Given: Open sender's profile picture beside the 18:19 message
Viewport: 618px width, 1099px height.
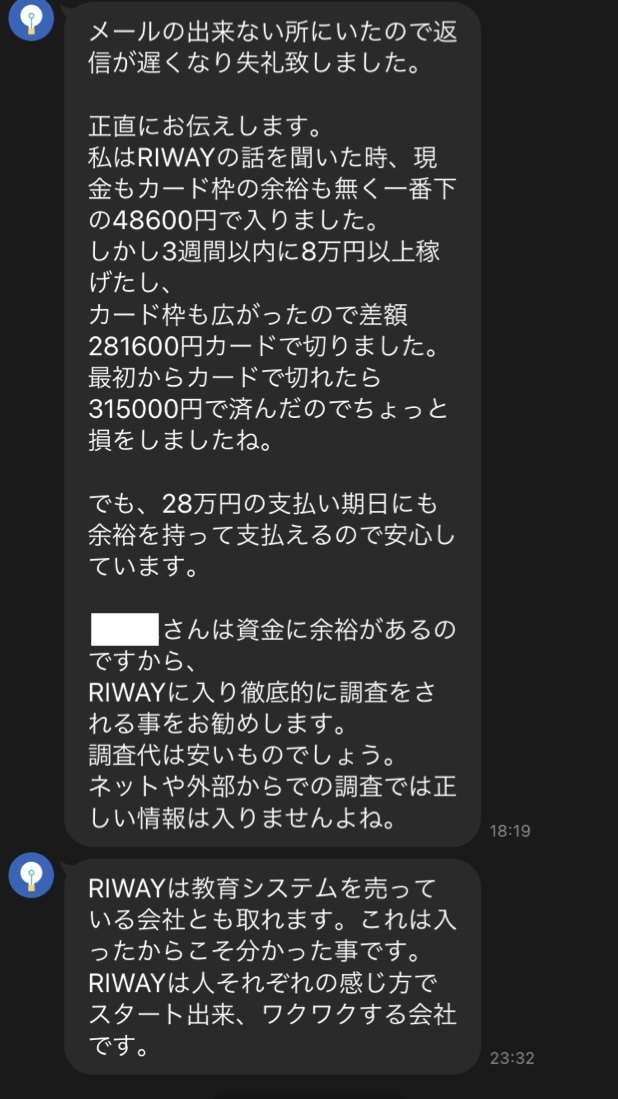Looking at the screenshot, I should click(30, 20).
